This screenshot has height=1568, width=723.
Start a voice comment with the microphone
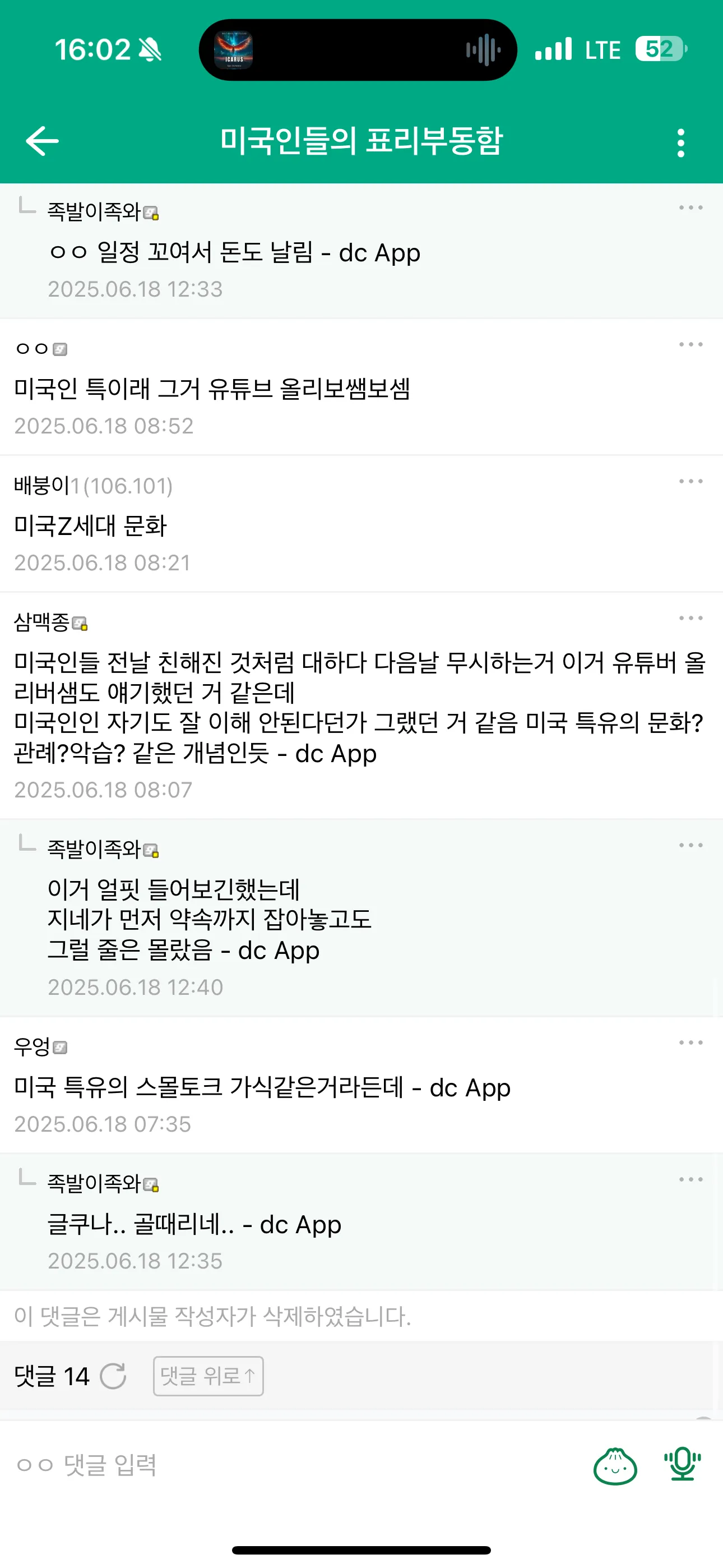tap(682, 1464)
